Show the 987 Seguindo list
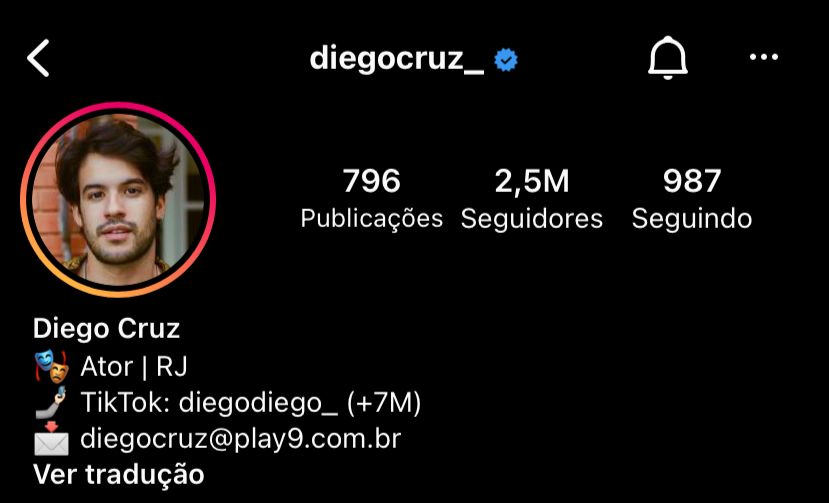 691,198
